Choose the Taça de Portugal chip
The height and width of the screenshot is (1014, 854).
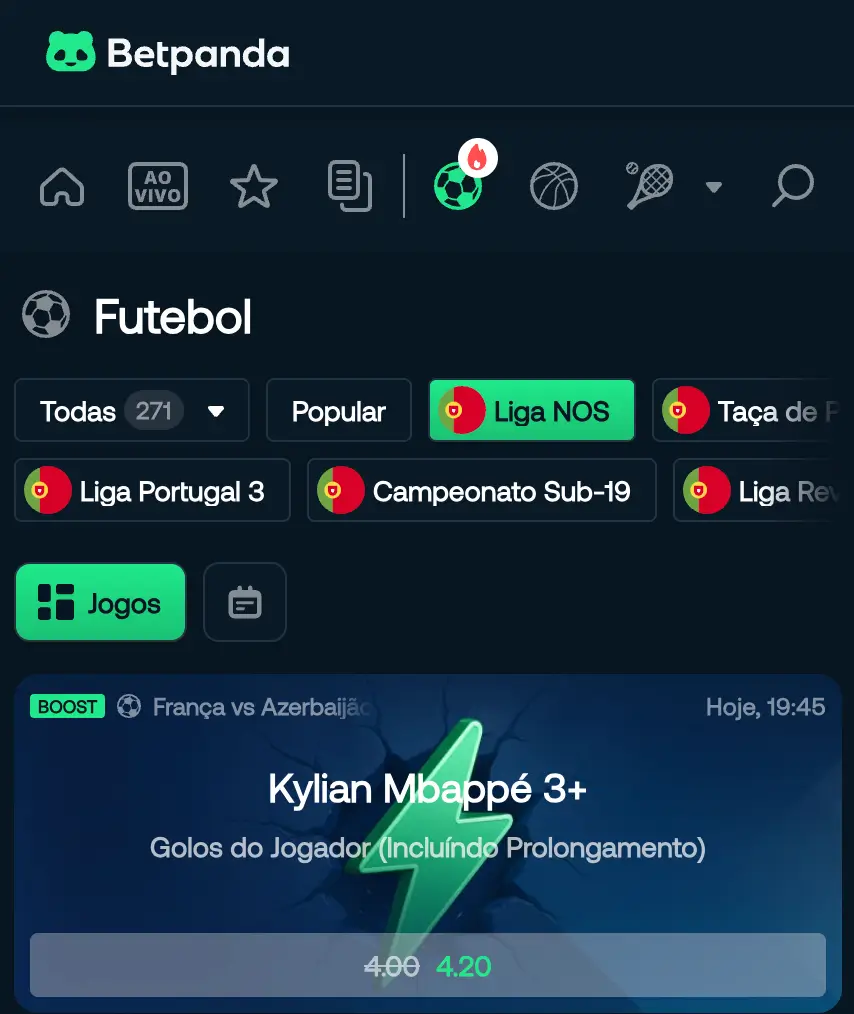click(750, 411)
